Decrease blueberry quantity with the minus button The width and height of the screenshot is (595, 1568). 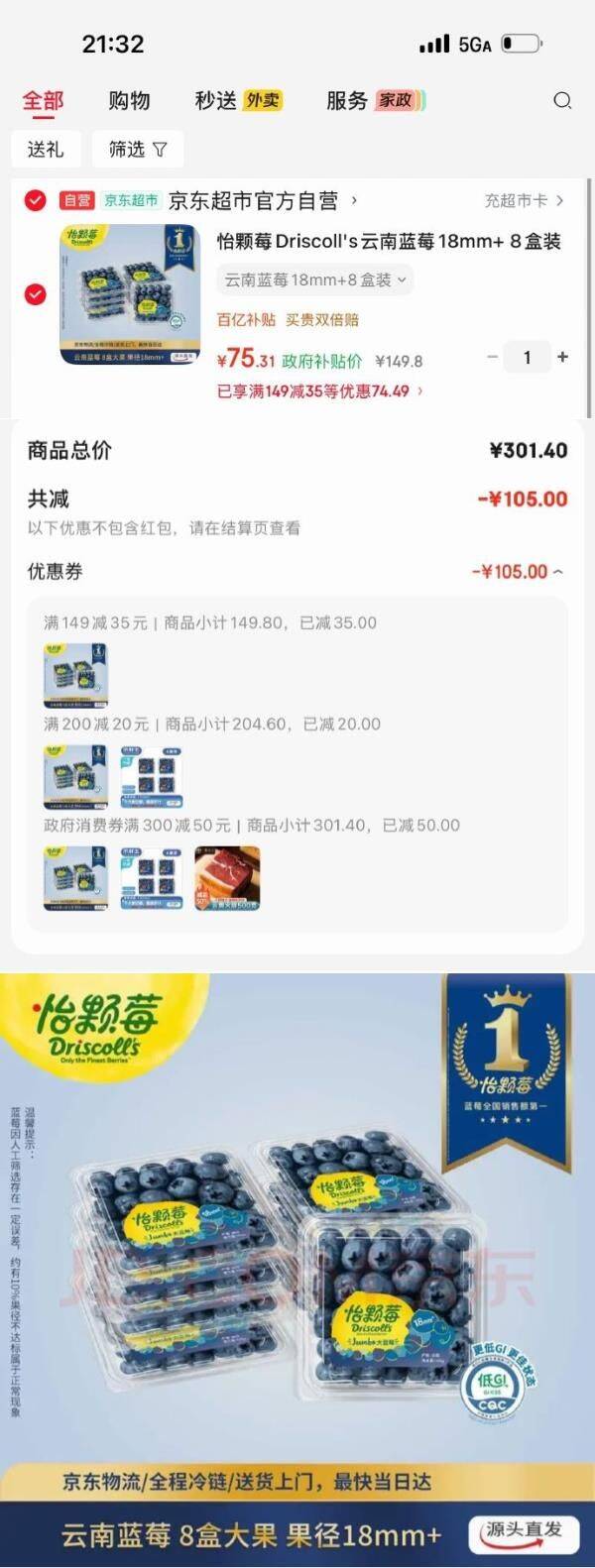click(x=493, y=357)
